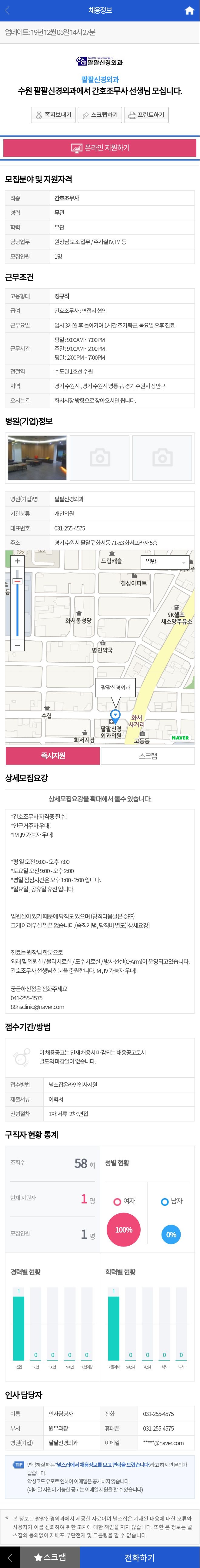The height and width of the screenshot is (1568, 200).
Task: Zoom in the map with plus button
Action: [18, 560]
